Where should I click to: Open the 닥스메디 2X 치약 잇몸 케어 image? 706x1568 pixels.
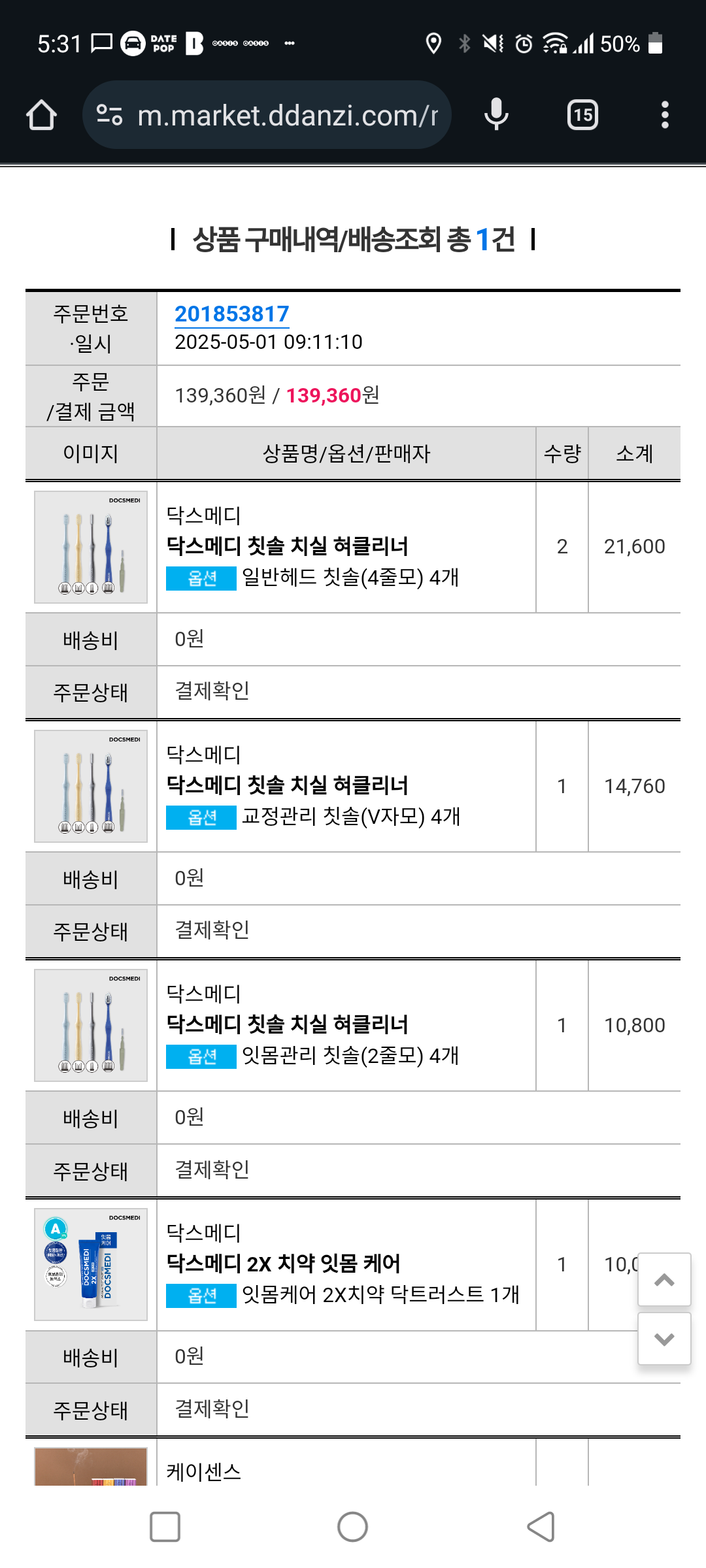(91, 1264)
